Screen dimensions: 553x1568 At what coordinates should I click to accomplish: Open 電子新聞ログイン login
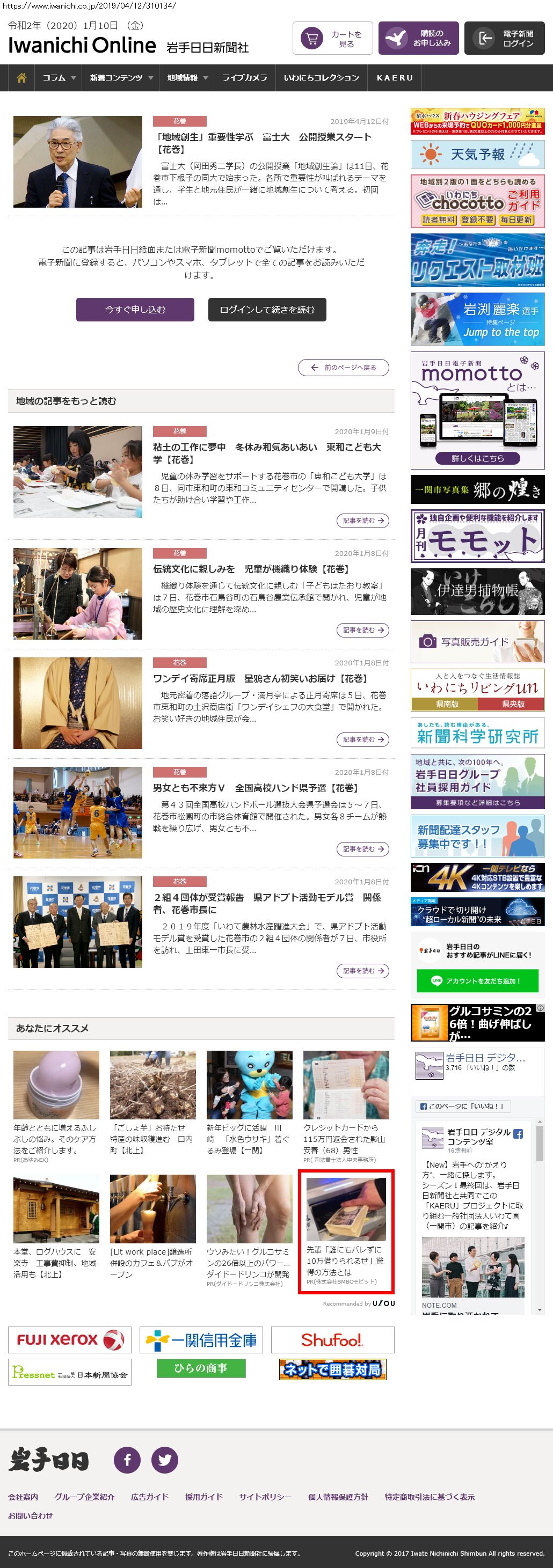(x=504, y=38)
